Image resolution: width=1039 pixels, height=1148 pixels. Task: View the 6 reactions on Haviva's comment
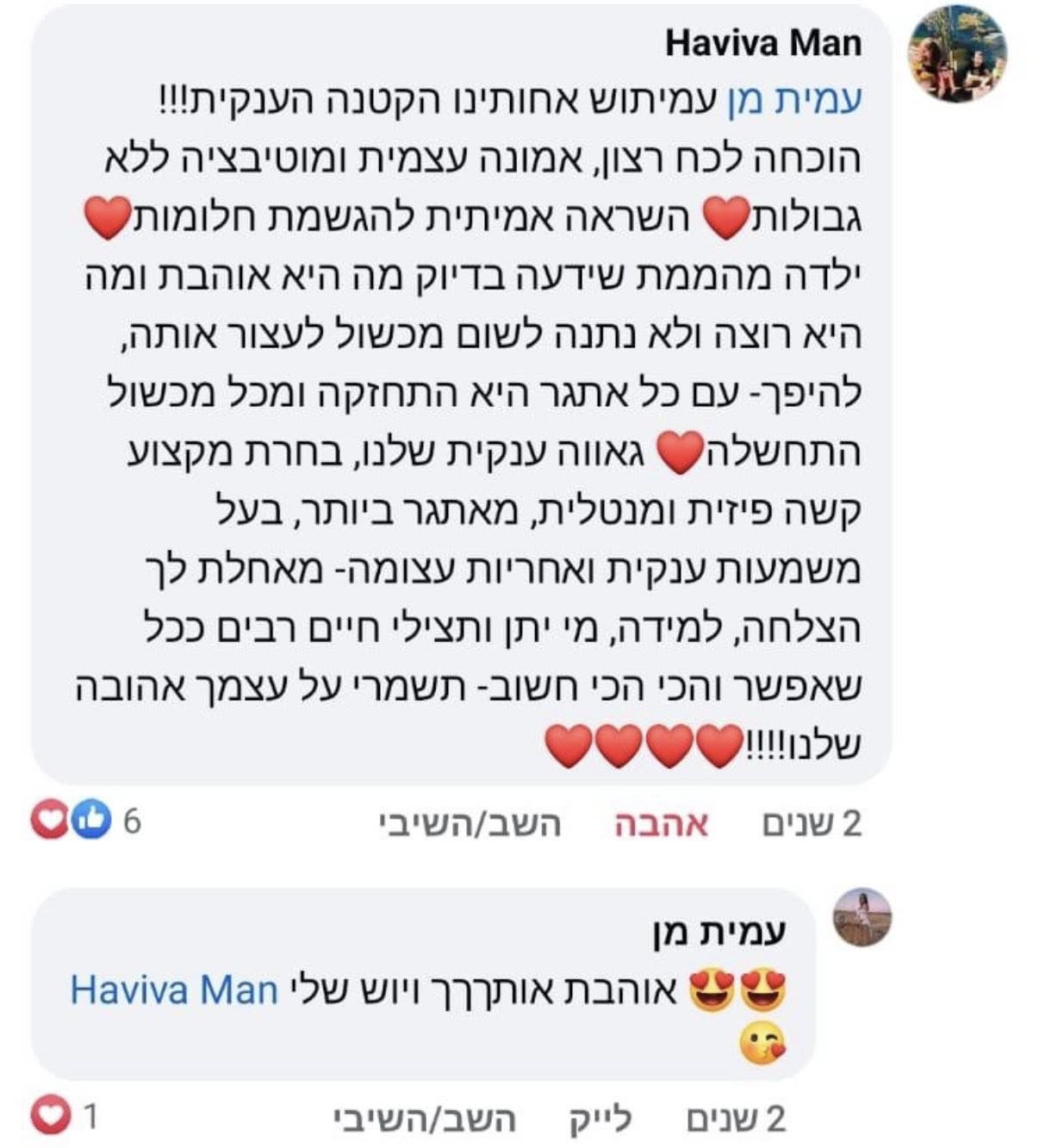point(85,820)
